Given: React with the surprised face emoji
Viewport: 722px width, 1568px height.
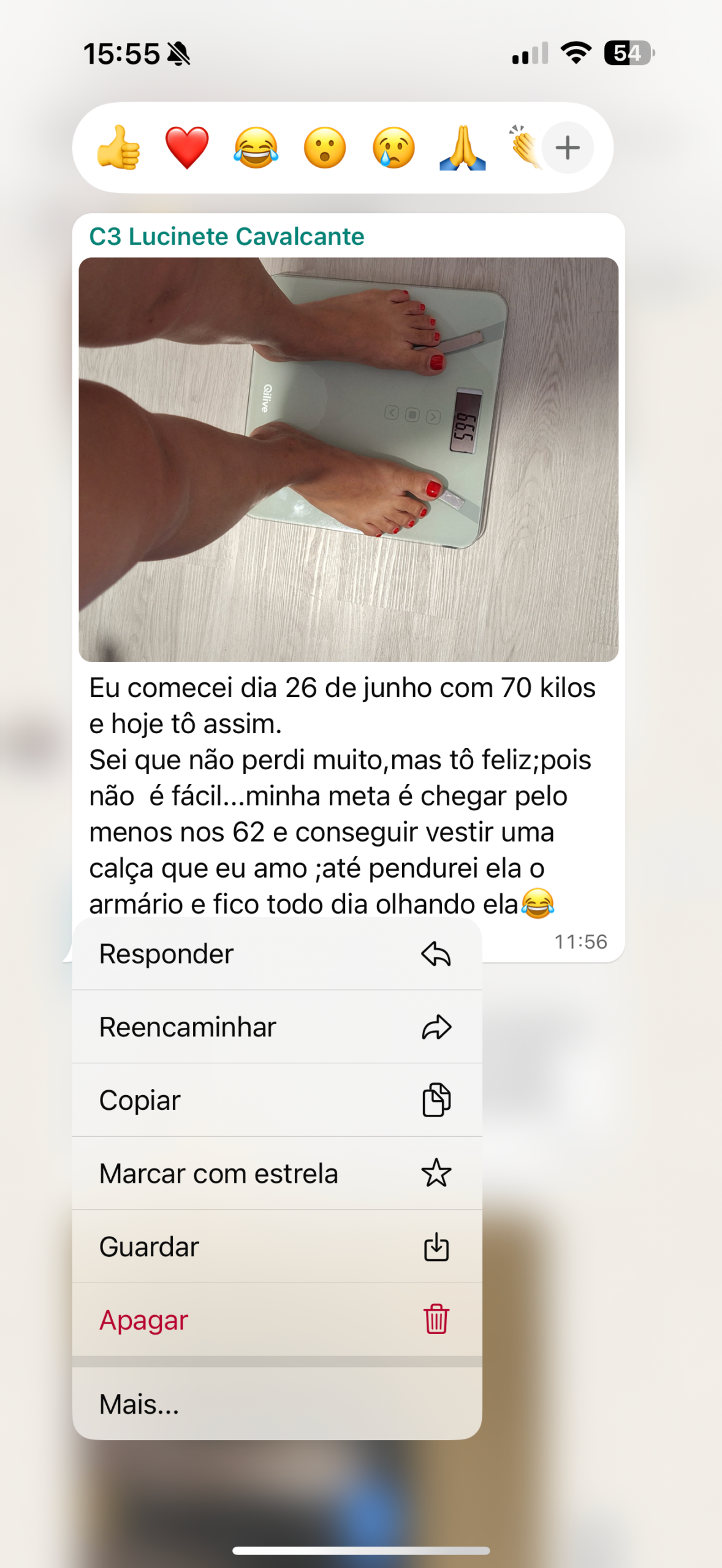Looking at the screenshot, I should pyautogui.click(x=325, y=148).
